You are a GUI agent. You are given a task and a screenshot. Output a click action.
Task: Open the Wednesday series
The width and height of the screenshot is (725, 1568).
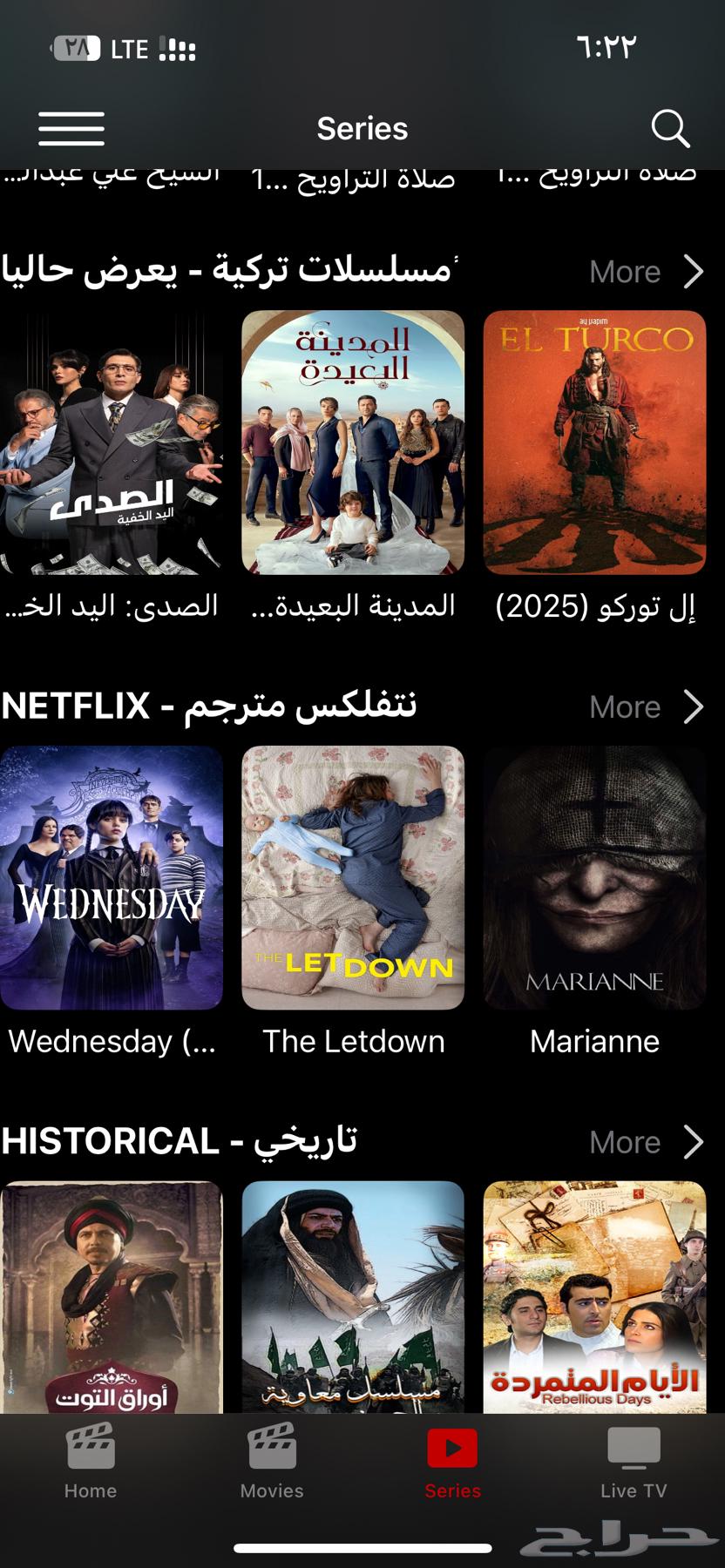click(112, 877)
